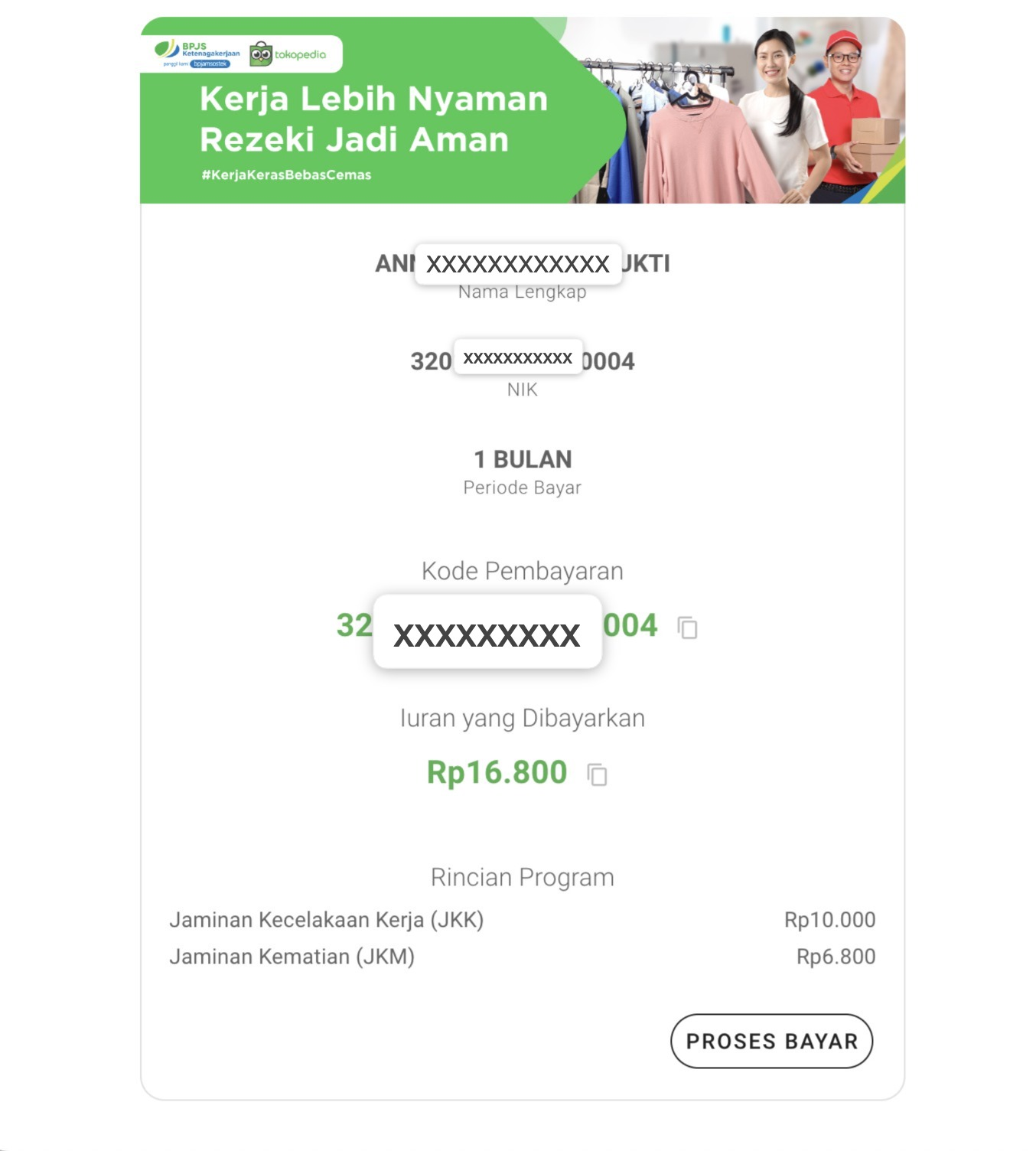Copy the Kode Pembayaran payment code
The width and height of the screenshot is (1036, 1151).
coord(687,628)
